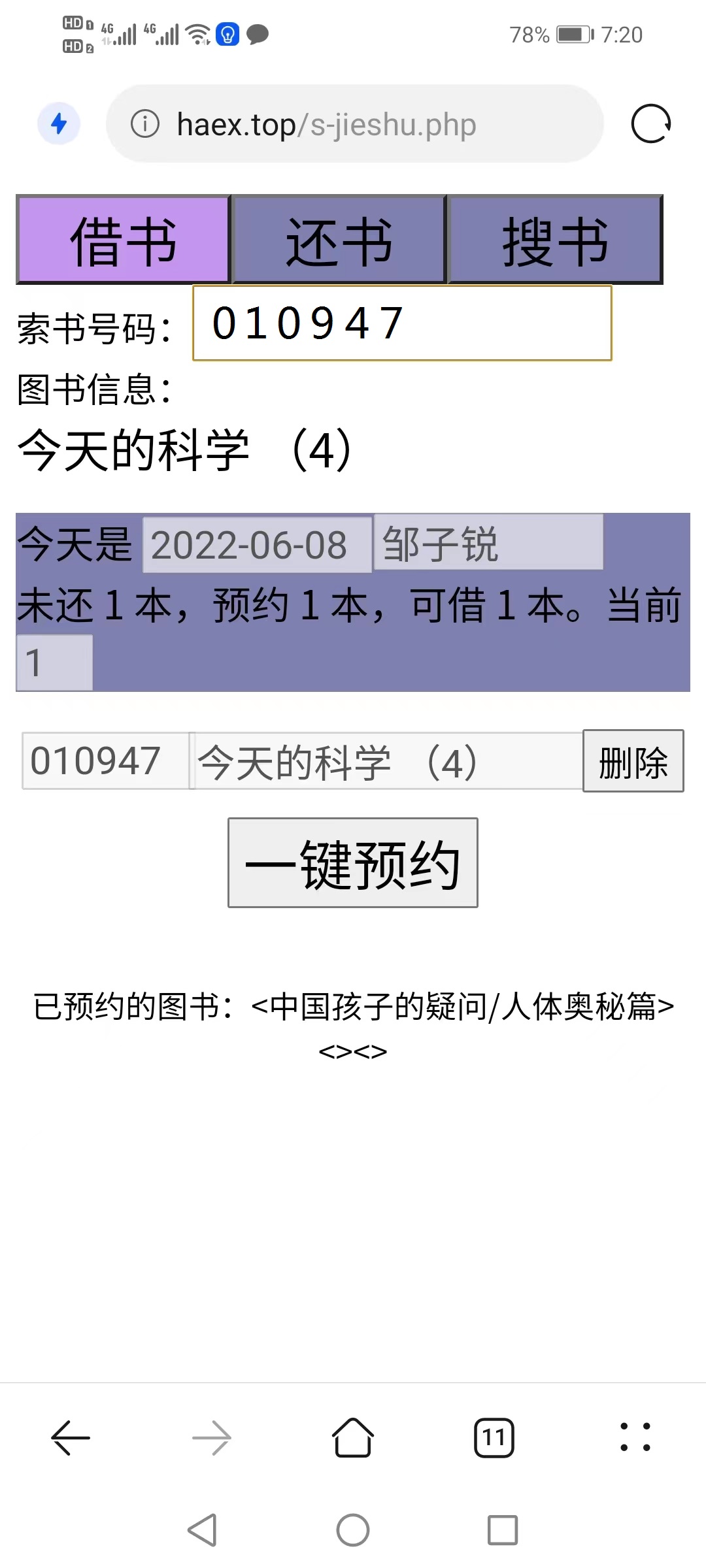Select the 借书 tab

coord(124,240)
